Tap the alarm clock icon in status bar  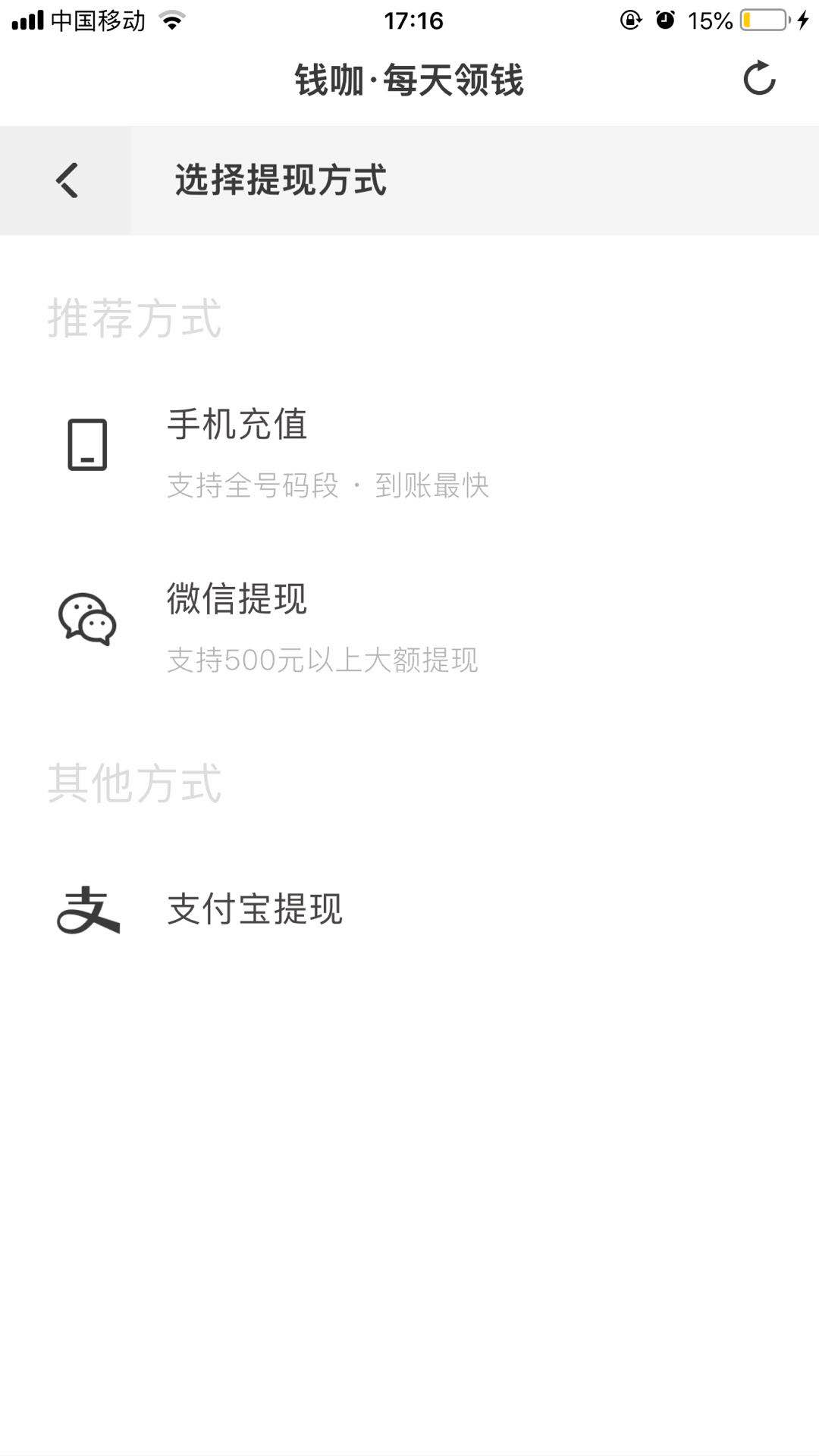point(665,20)
